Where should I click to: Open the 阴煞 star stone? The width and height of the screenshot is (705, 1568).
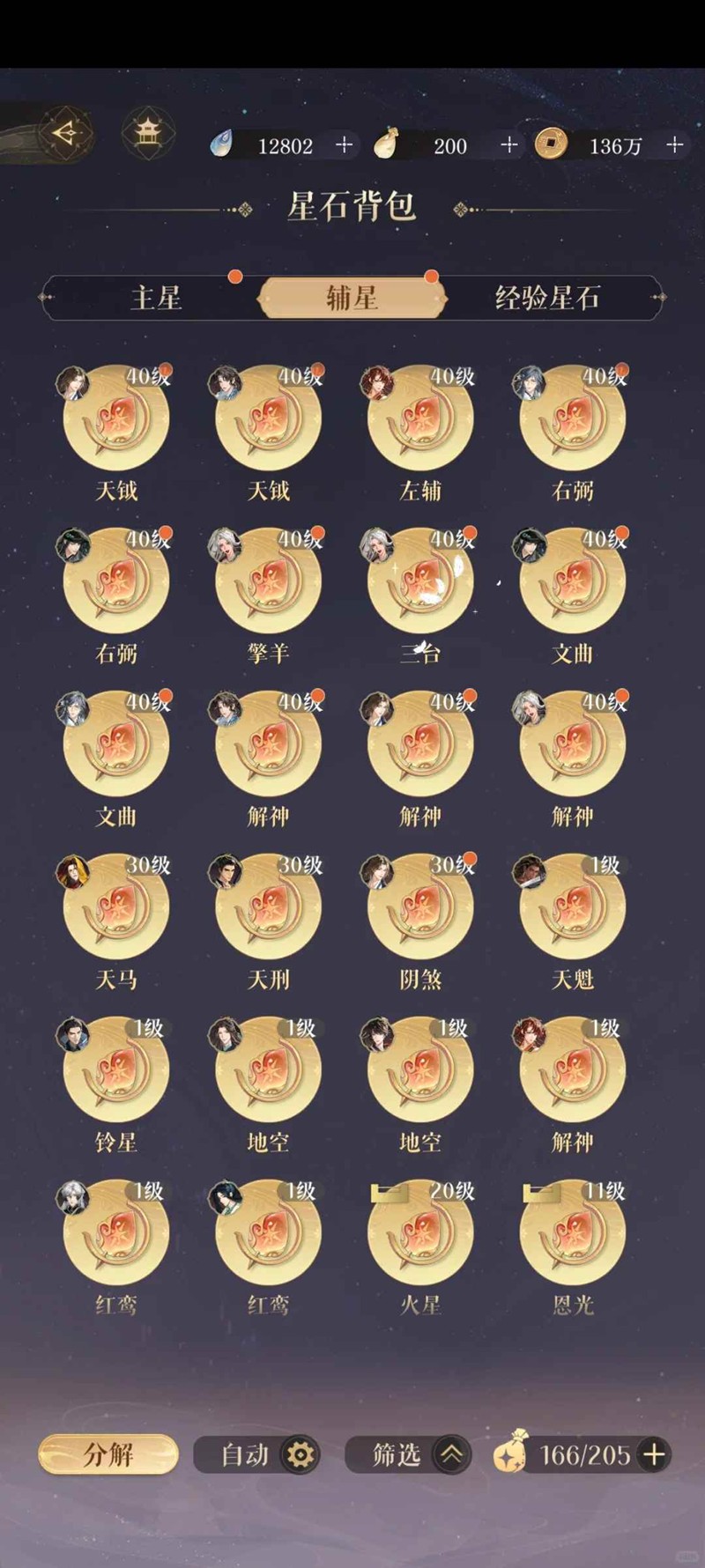click(x=420, y=906)
